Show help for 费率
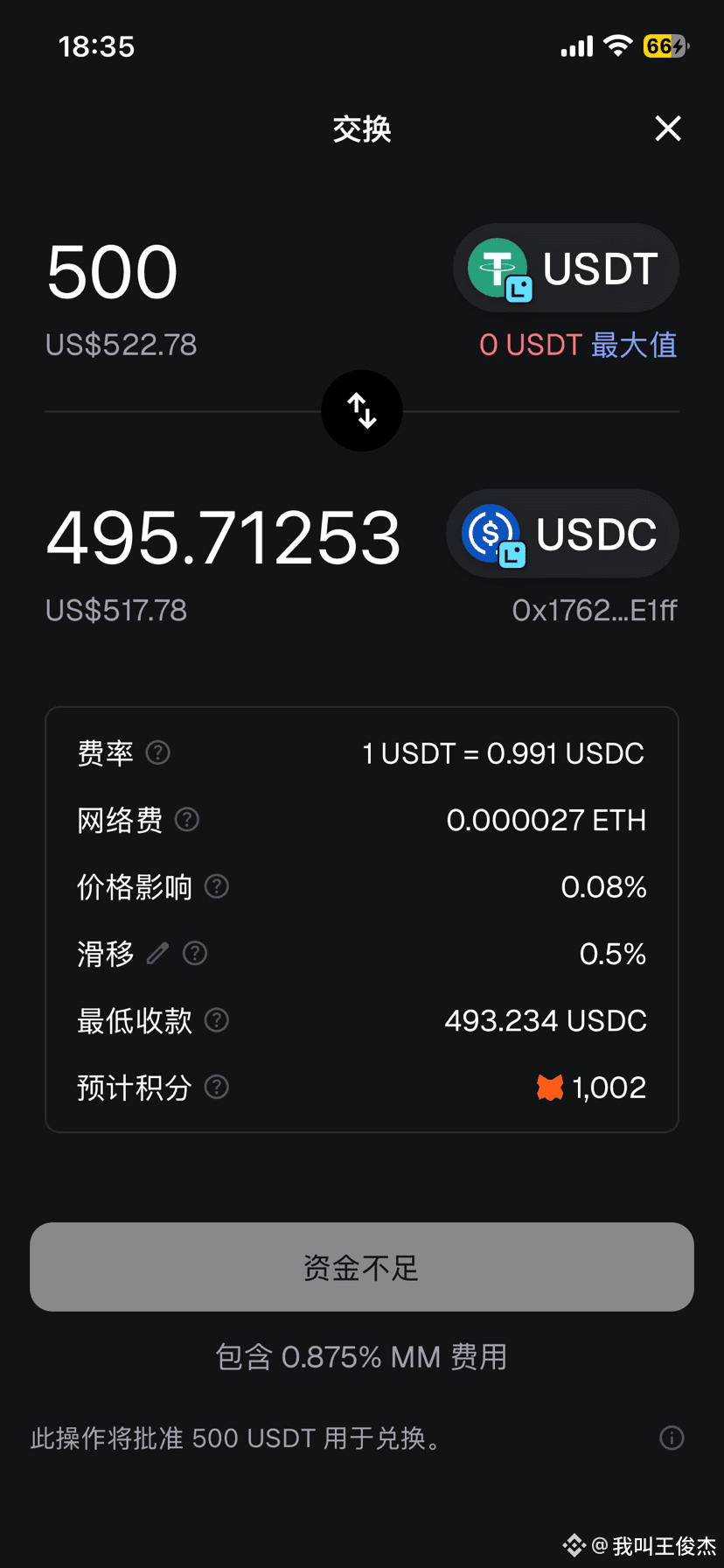Image resolution: width=724 pixels, height=1568 pixels. 158,752
